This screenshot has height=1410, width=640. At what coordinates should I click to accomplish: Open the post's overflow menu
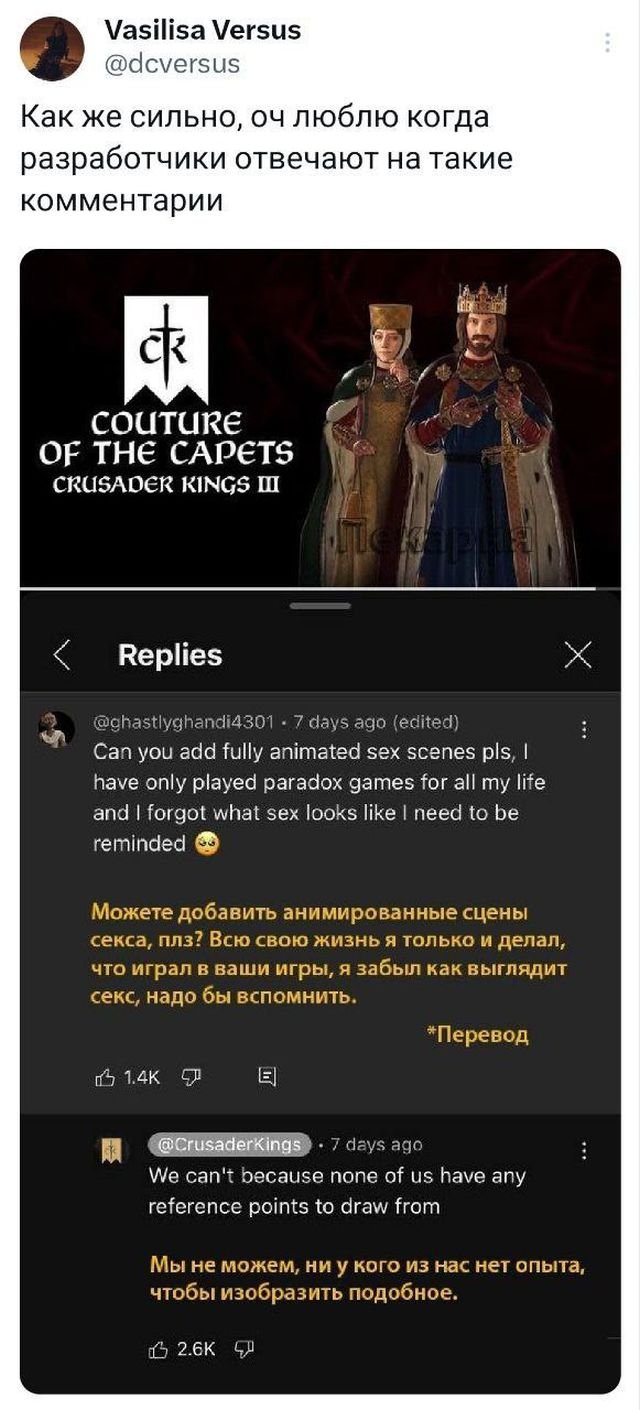(608, 43)
